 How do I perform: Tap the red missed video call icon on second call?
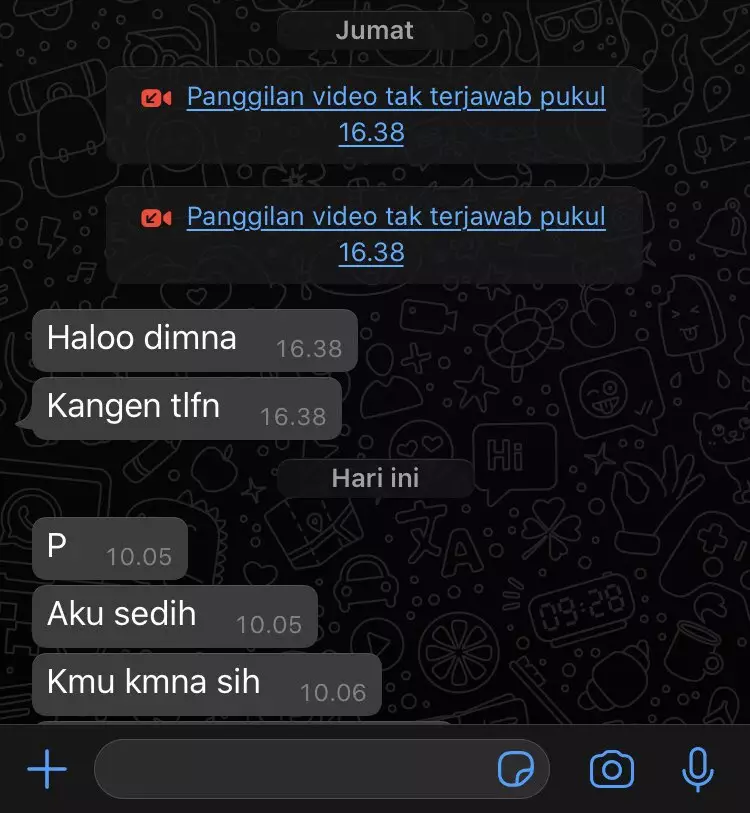(x=158, y=217)
